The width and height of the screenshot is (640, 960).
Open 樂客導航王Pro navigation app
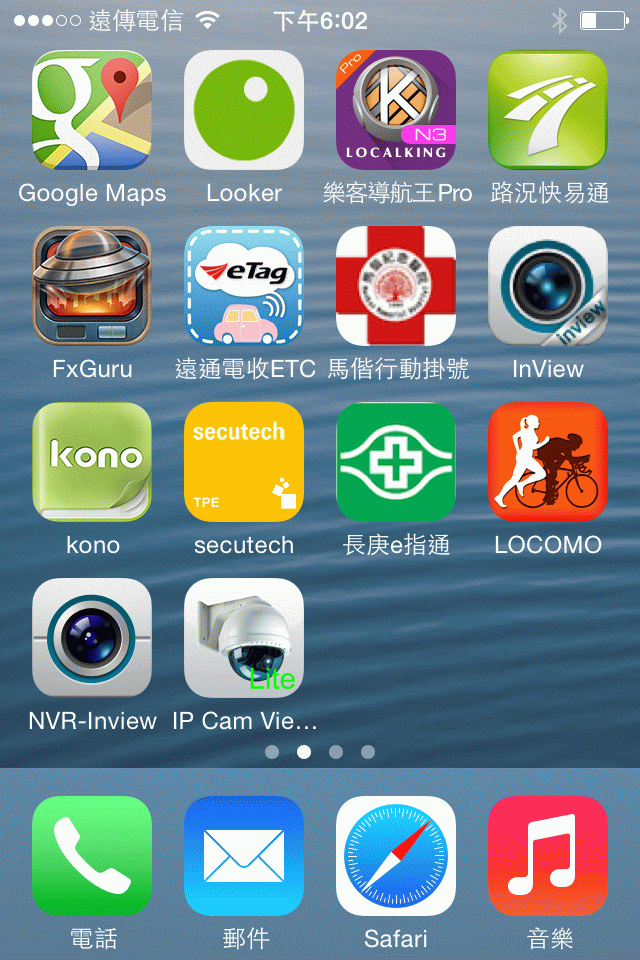click(x=396, y=110)
